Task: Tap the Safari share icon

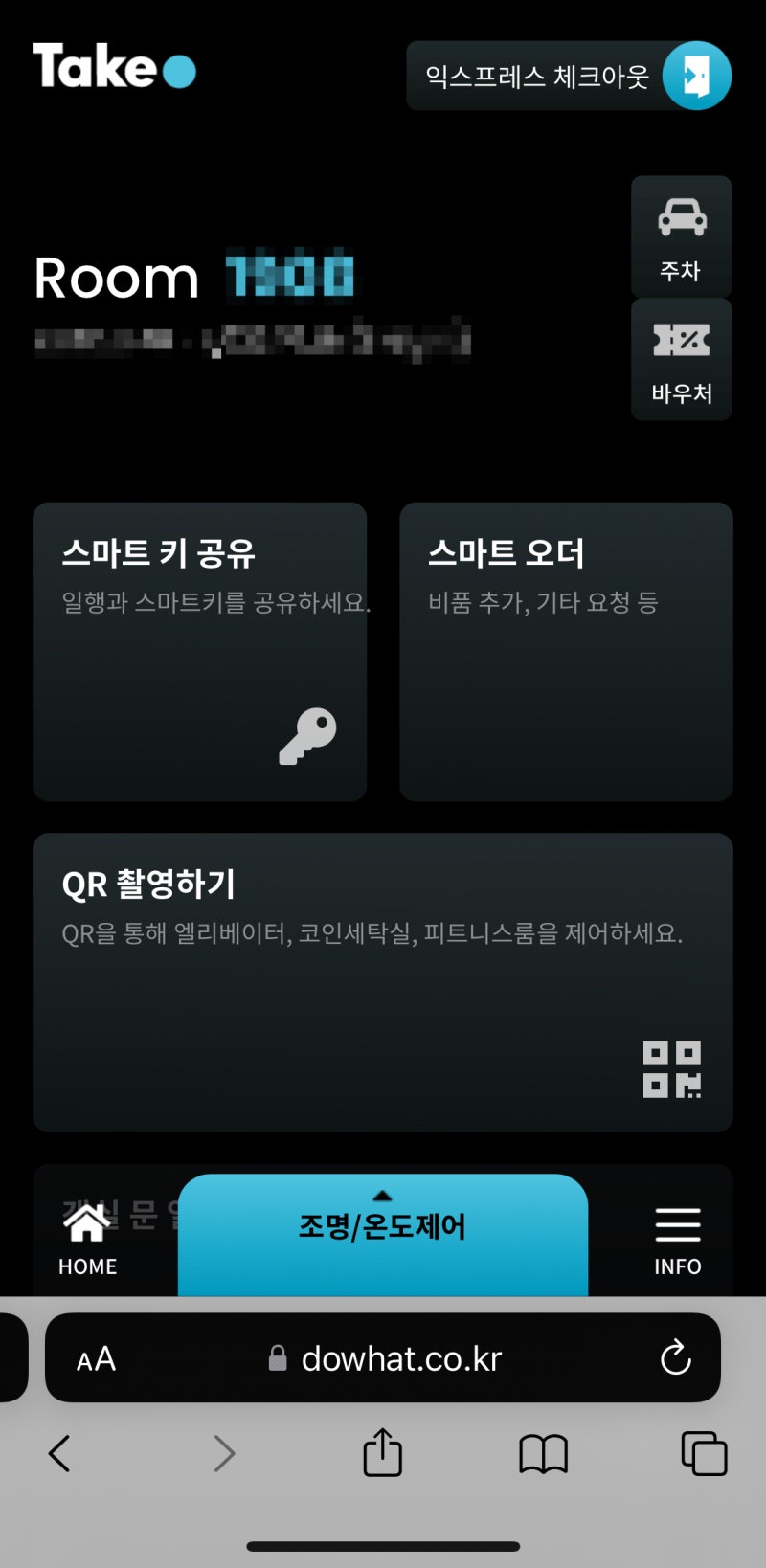Action: [x=382, y=1453]
